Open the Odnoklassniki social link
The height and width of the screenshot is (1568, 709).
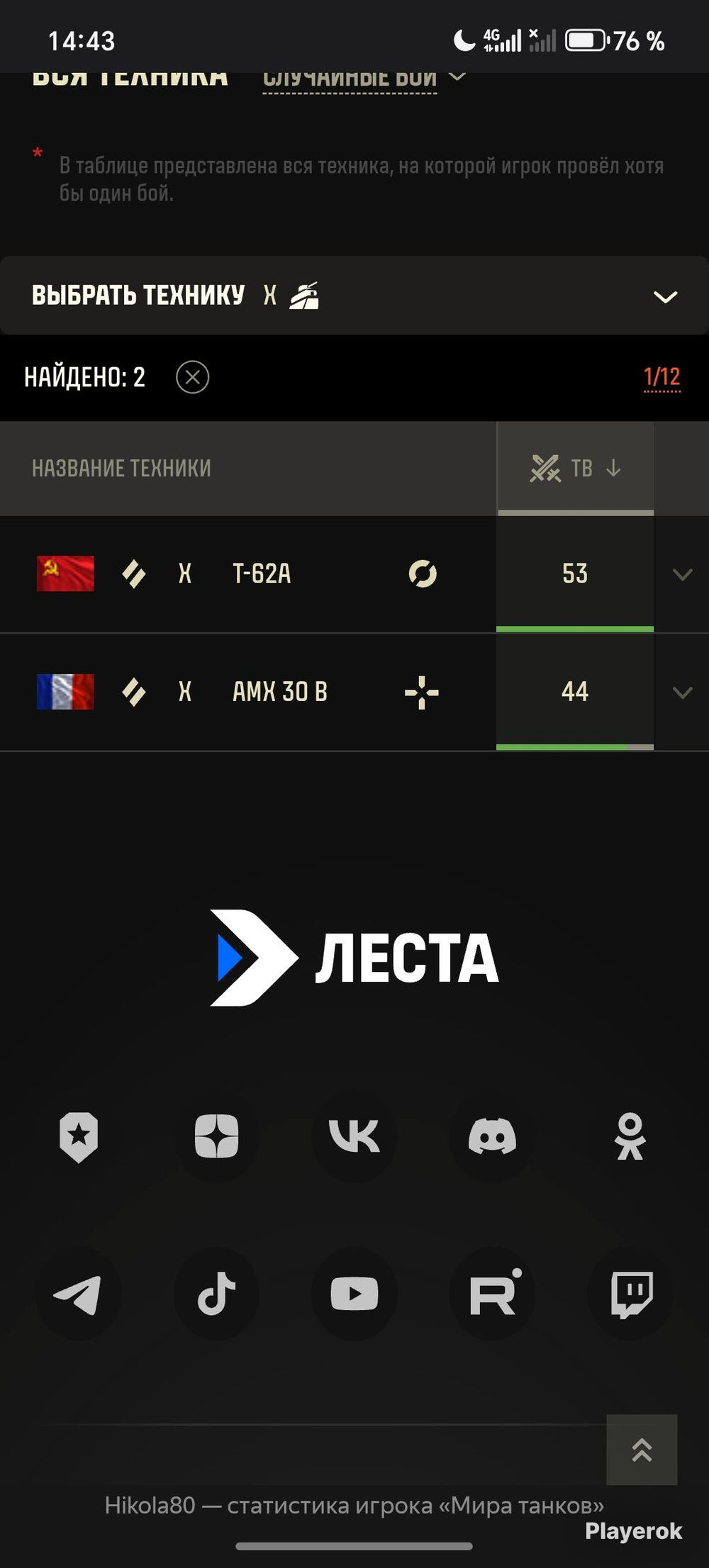(630, 1136)
